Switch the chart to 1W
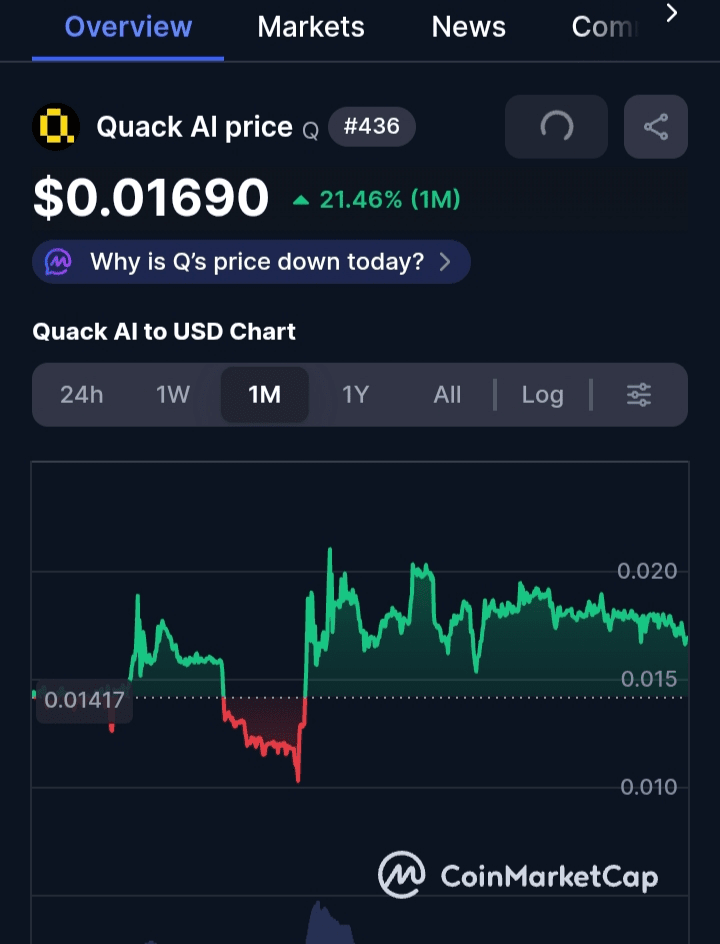 pyautogui.click(x=173, y=395)
